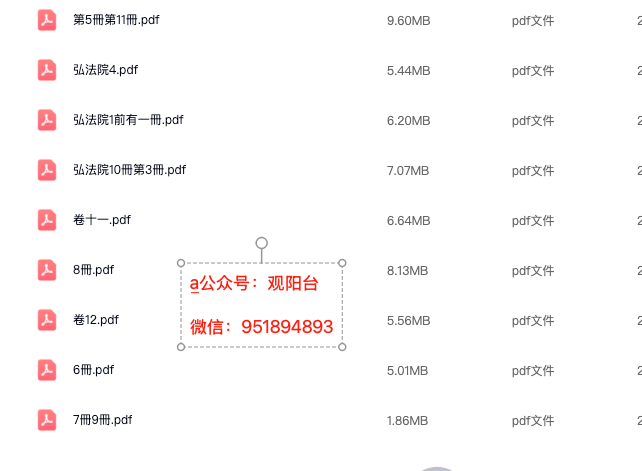Open the file 卷十一.pdf
642x471 pixels.
pos(101,220)
